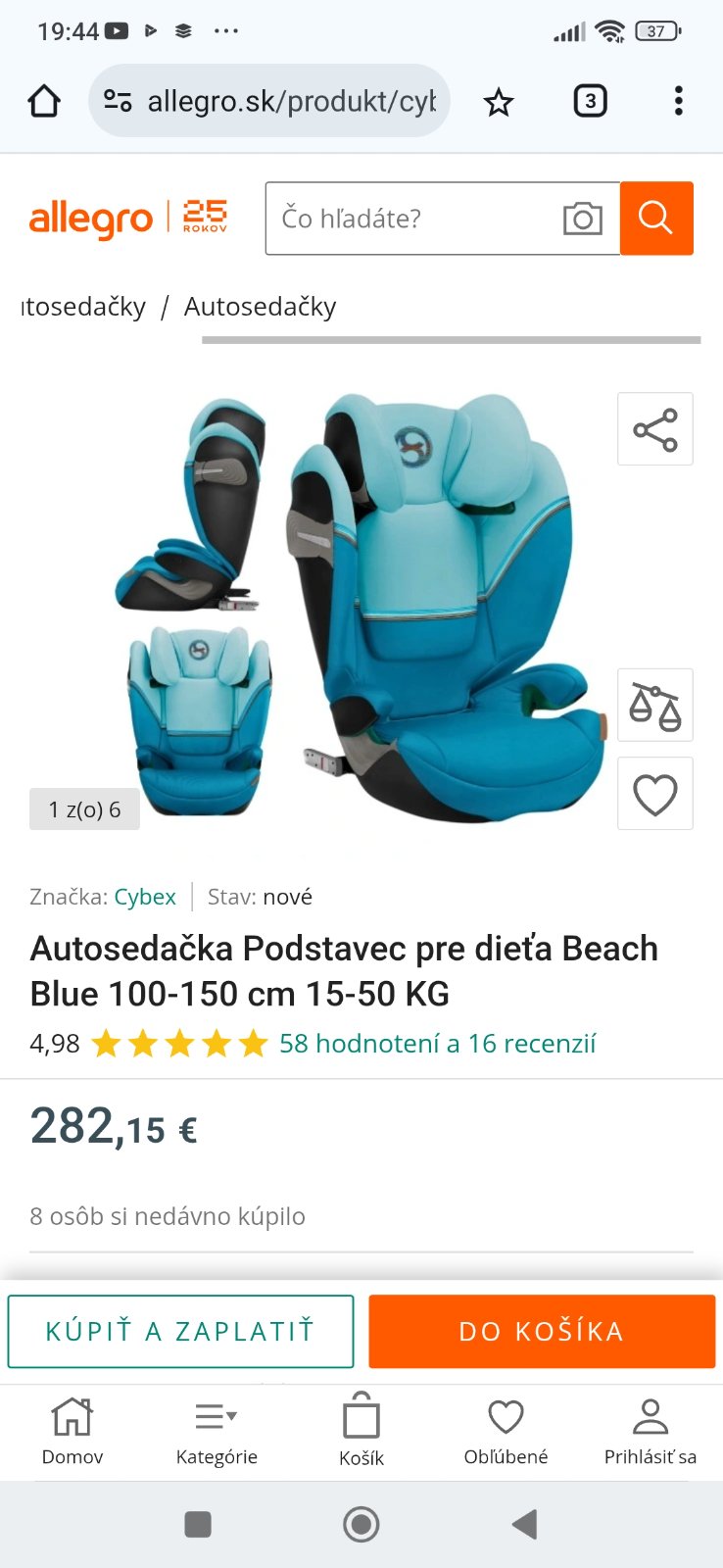Go to the browser home page
The height and width of the screenshot is (1568, 723).
pyautogui.click(x=44, y=101)
